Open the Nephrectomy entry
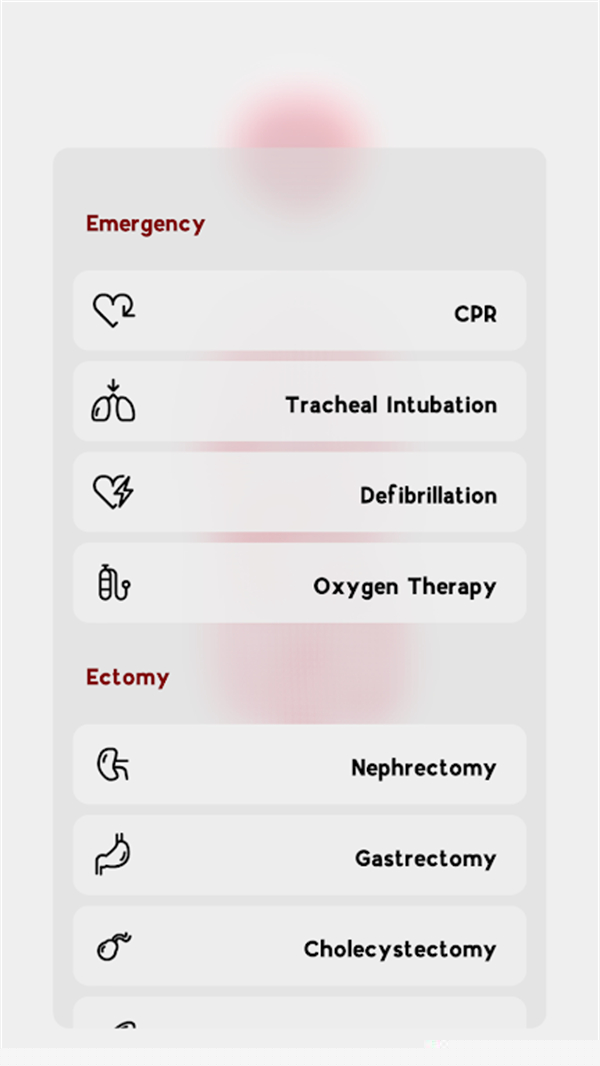 click(x=299, y=765)
